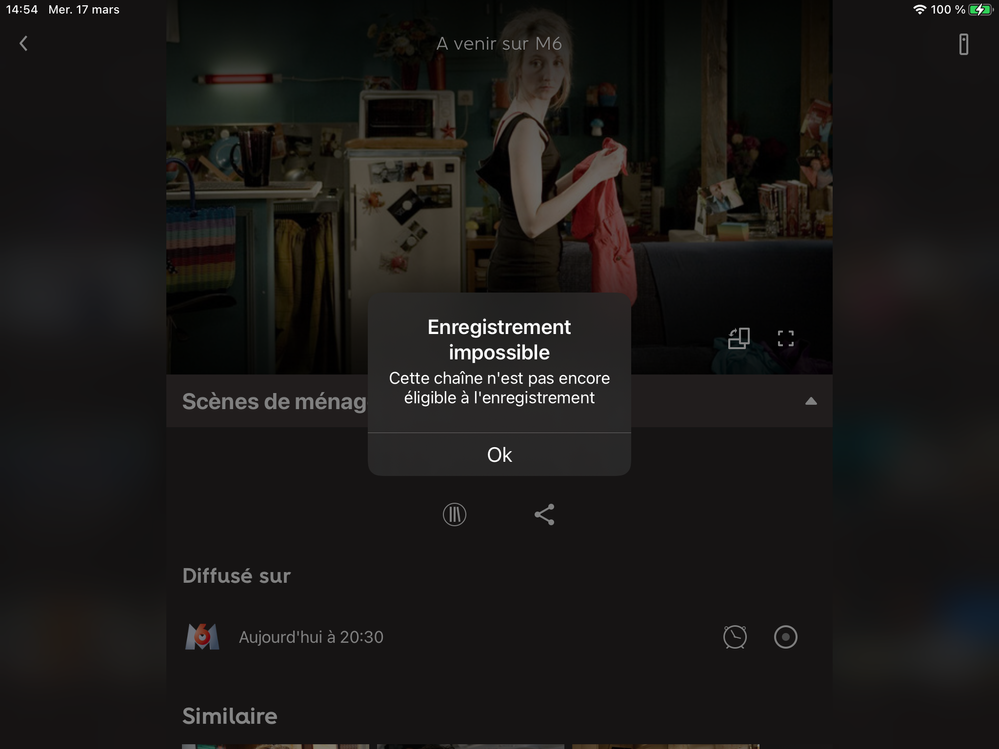Set a reminder for the 20:30 broadcast

735,637
